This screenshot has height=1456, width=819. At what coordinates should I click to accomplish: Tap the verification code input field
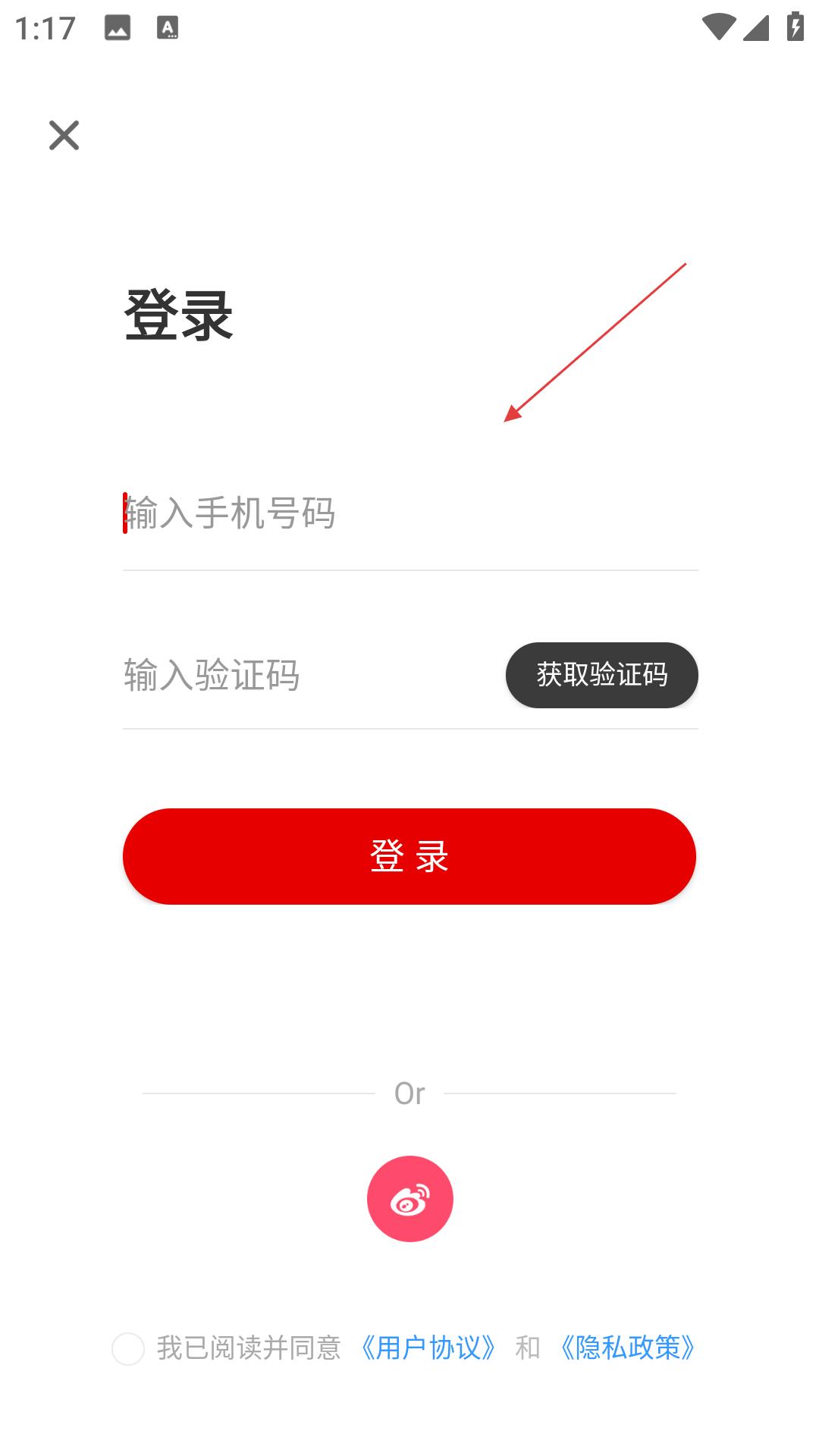310,675
